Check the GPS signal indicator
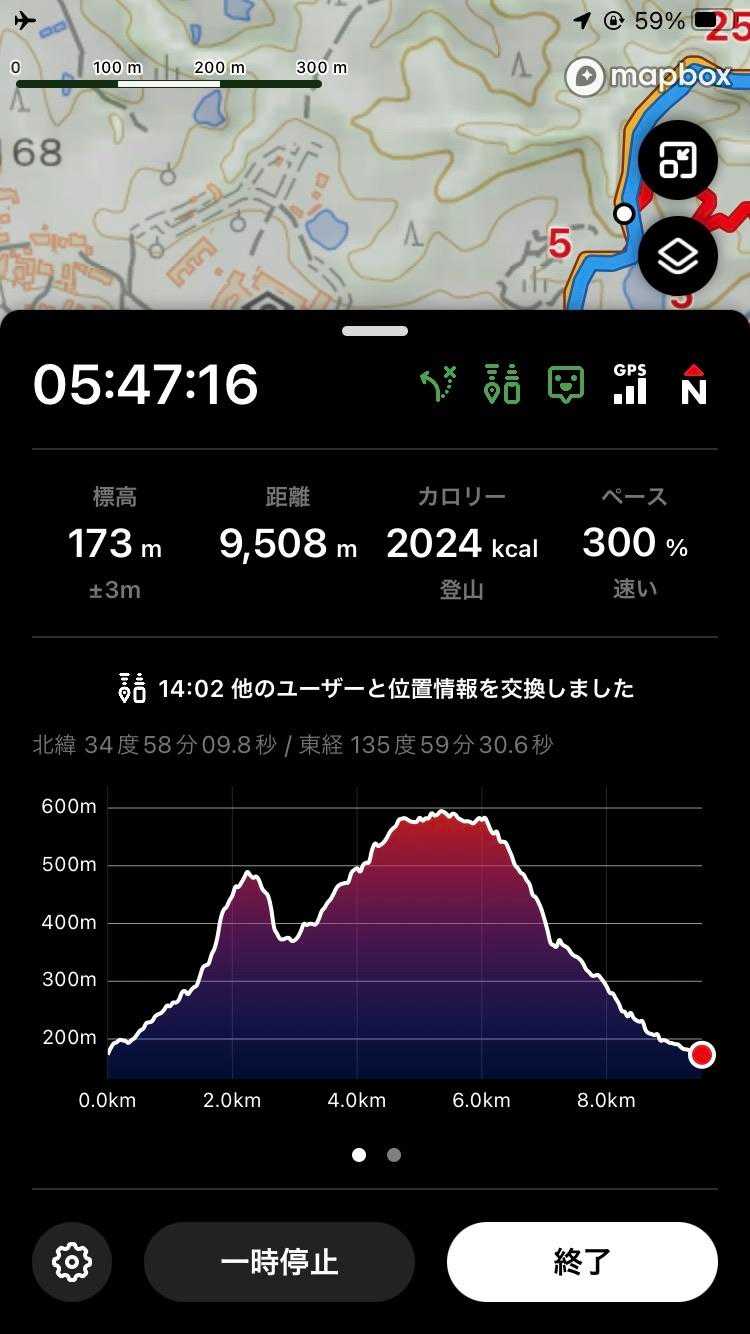Screen dimensions: 750x1334 click(630, 385)
